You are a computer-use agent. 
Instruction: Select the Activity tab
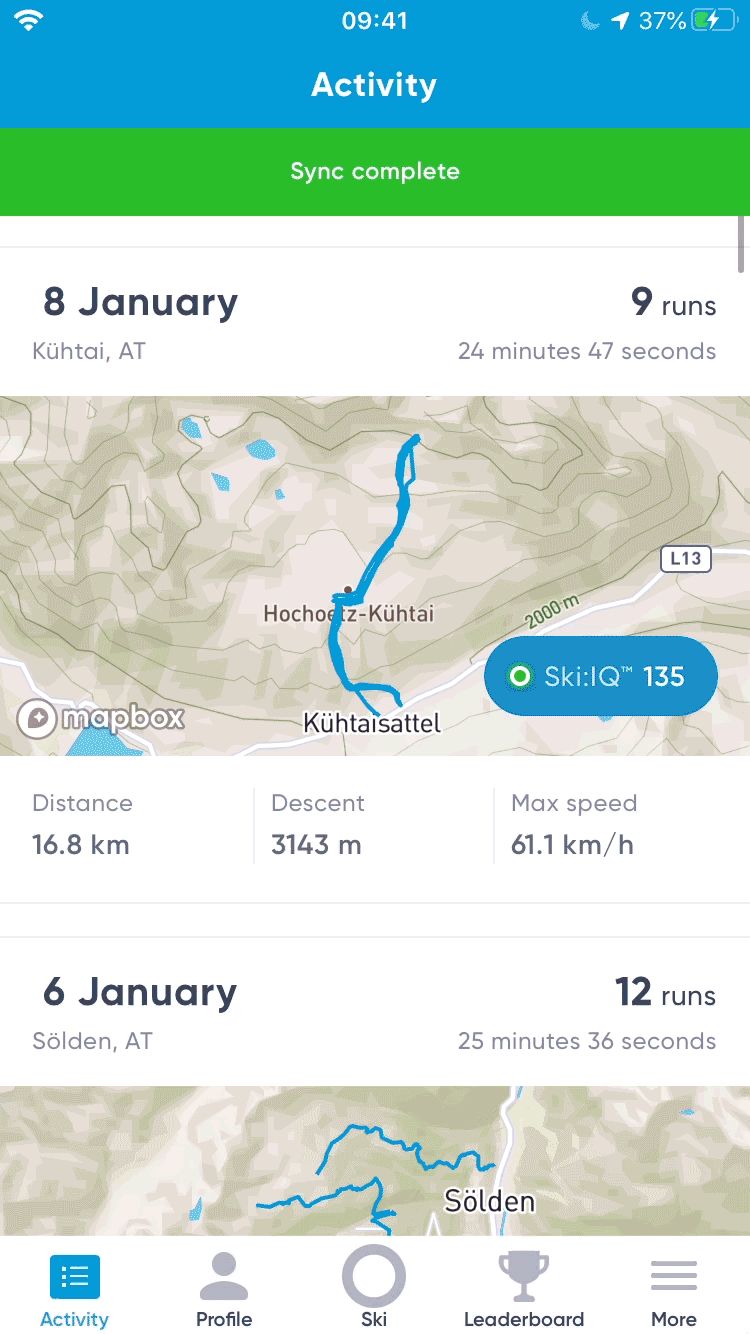pos(75,1289)
